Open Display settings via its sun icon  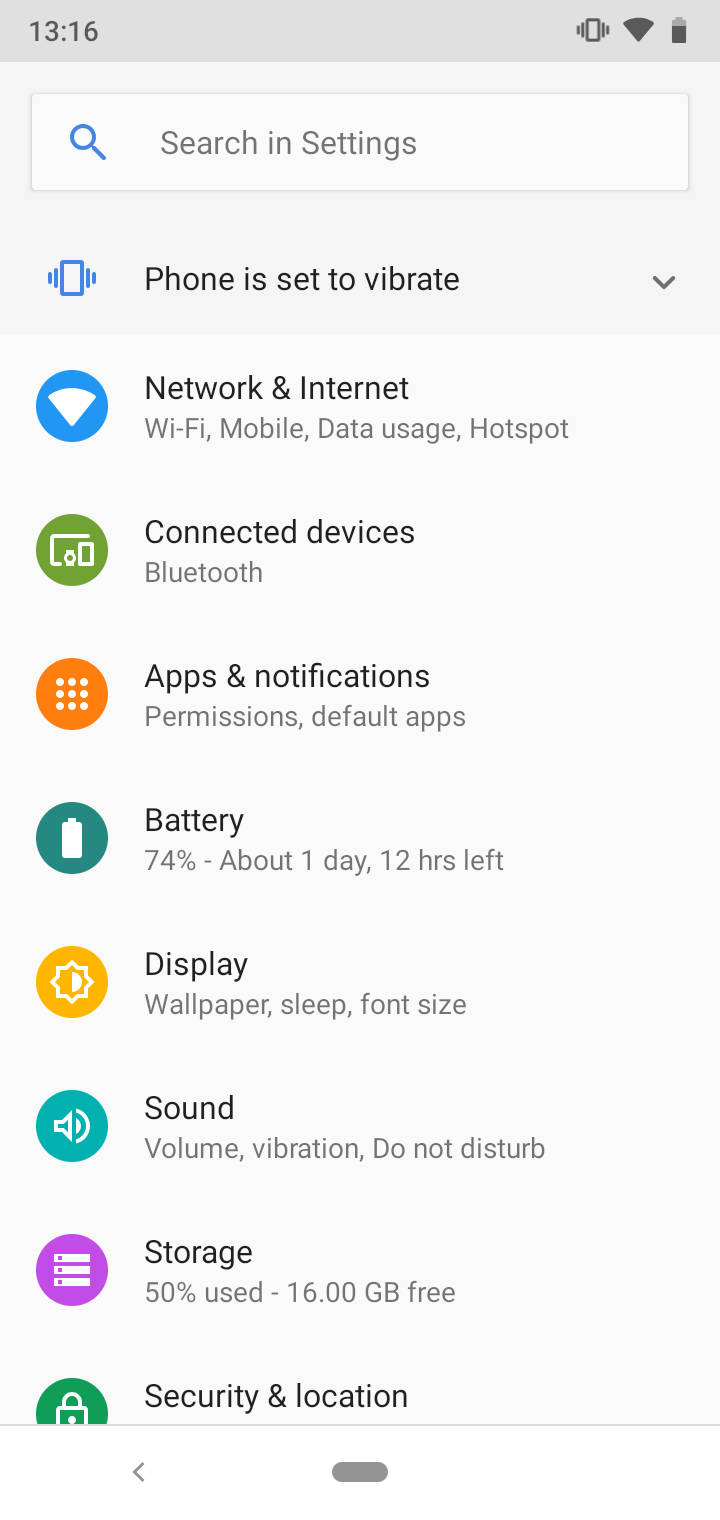72,982
